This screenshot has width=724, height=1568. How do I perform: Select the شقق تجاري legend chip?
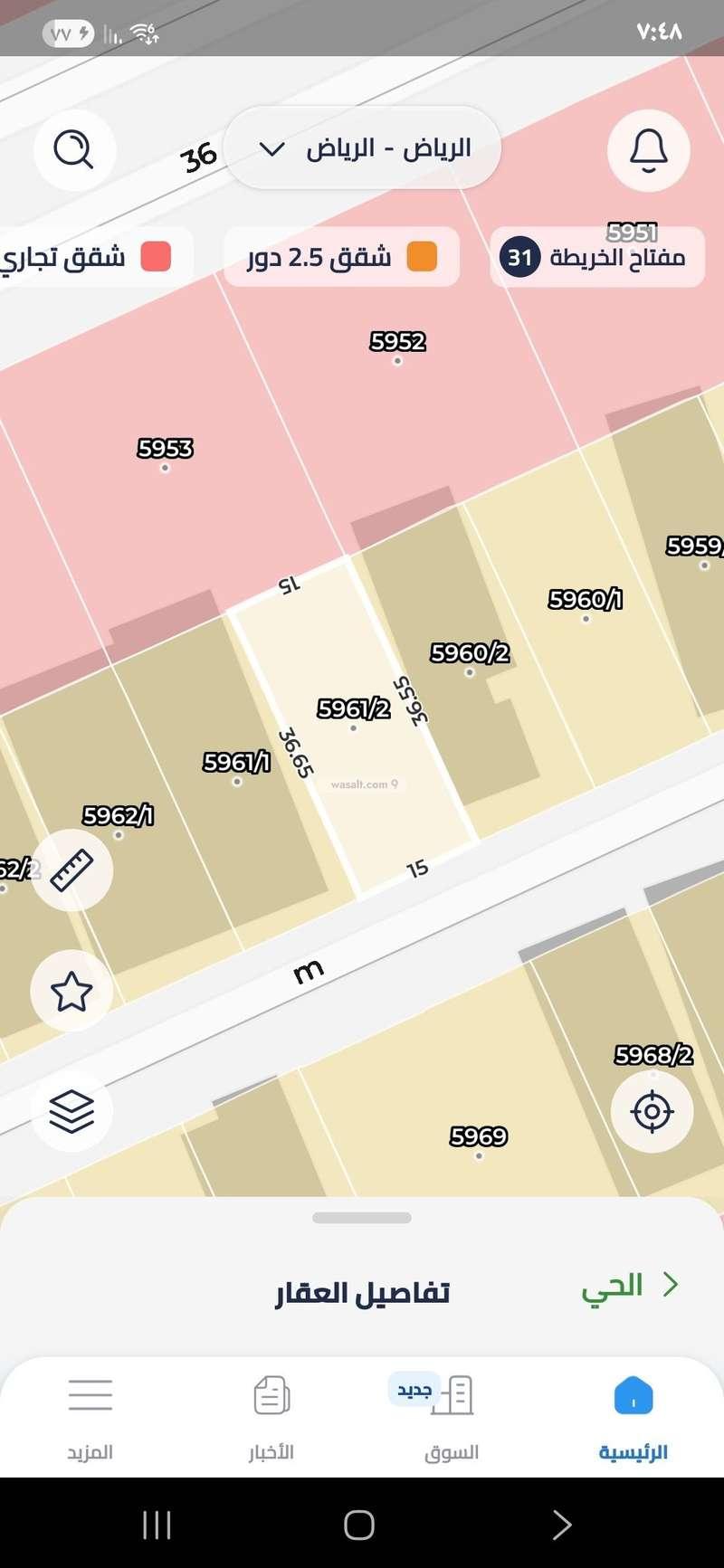pos(90,258)
